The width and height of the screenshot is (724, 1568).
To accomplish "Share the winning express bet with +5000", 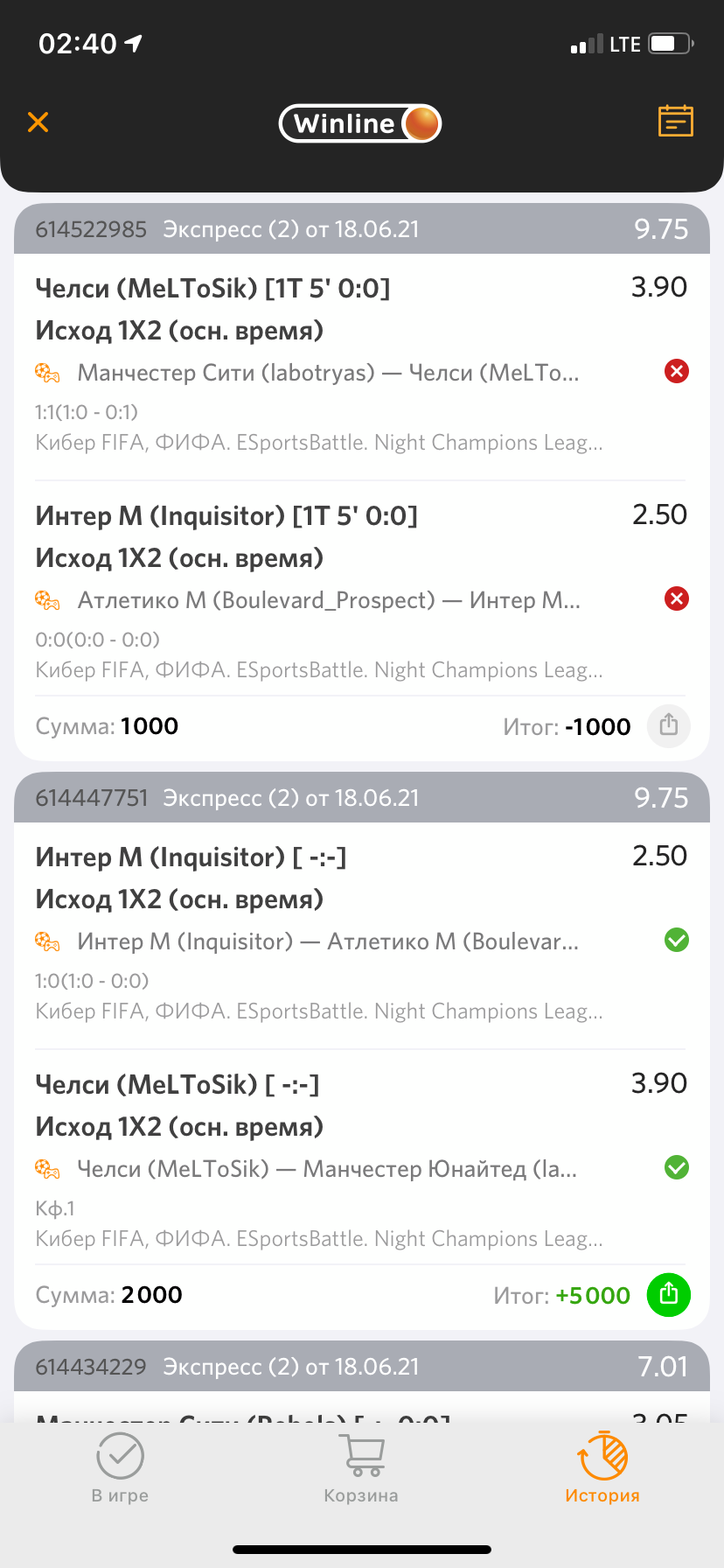I will (669, 1294).
